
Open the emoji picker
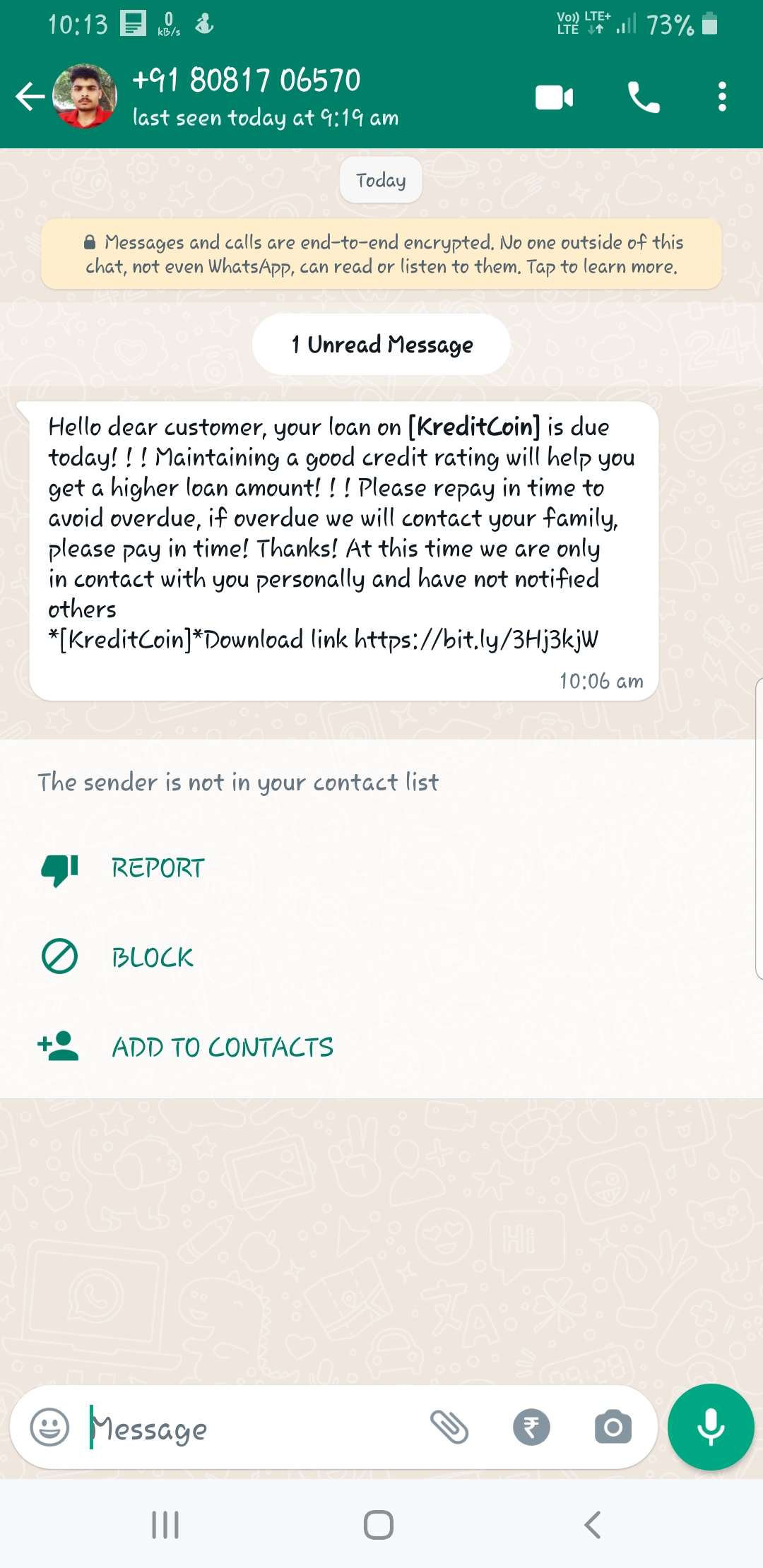coord(49,1427)
